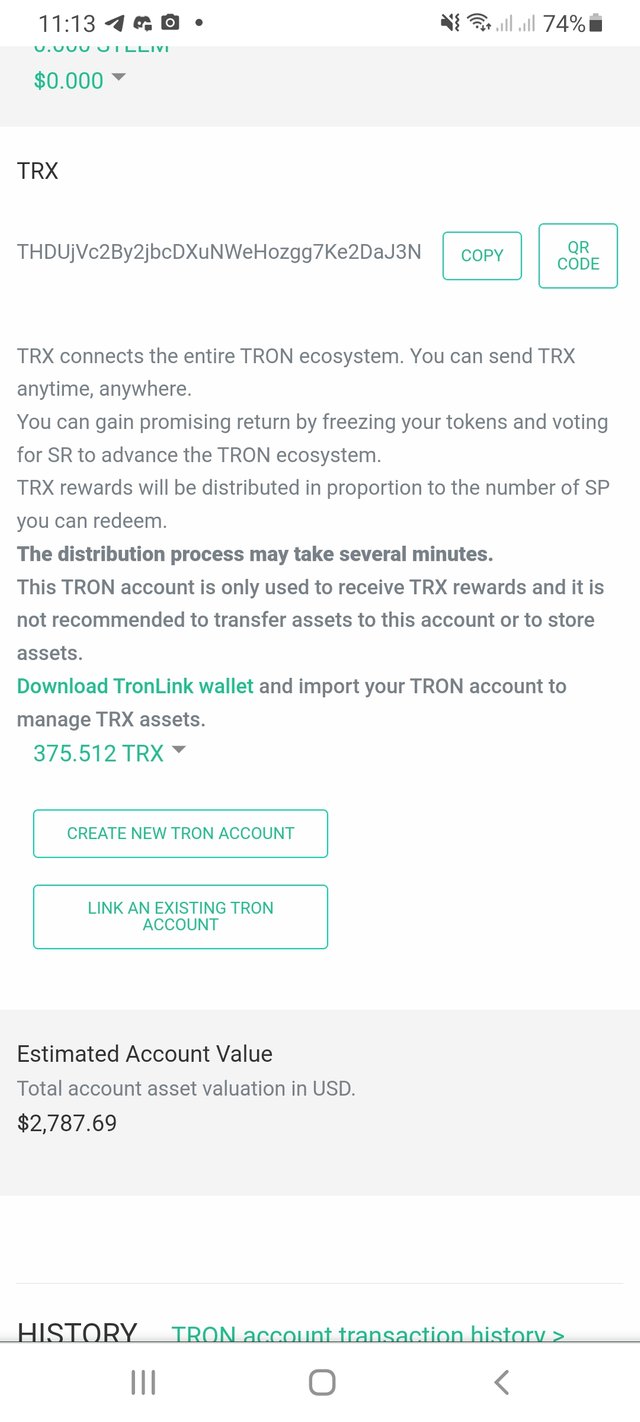The image size is (640, 1422).
Task: Show the QR code for TRX address
Action: 578,256
